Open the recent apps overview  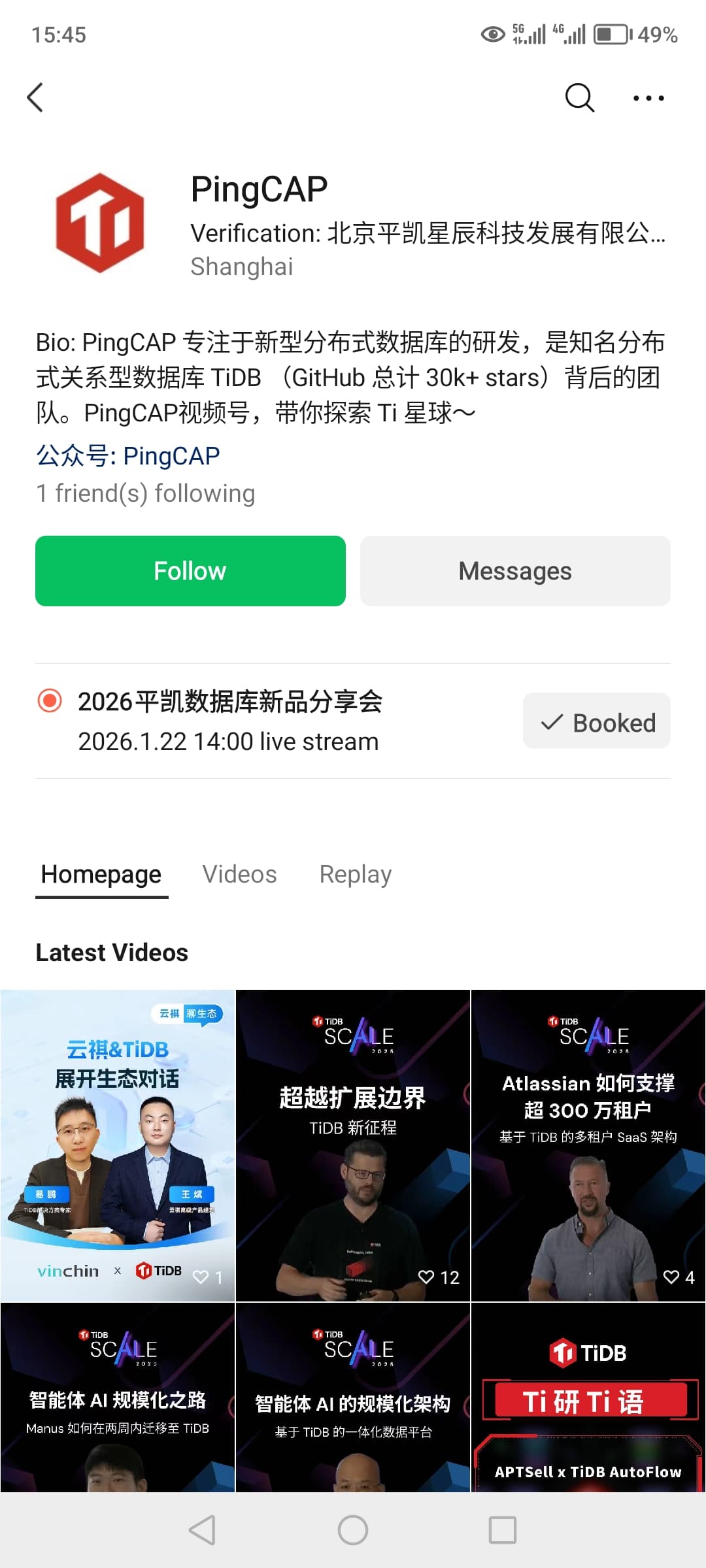click(503, 1530)
